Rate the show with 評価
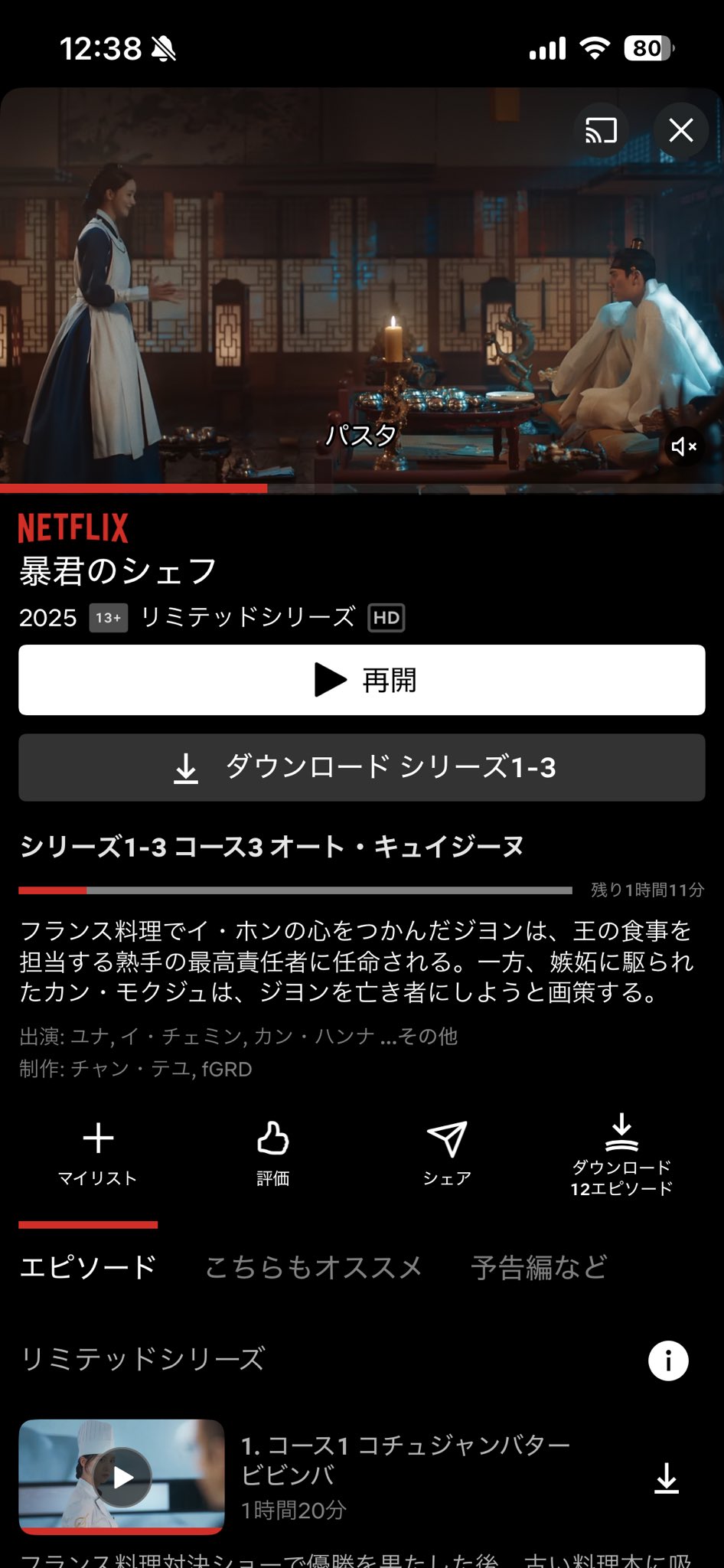This screenshot has width=724, height=1568. 272,1153
